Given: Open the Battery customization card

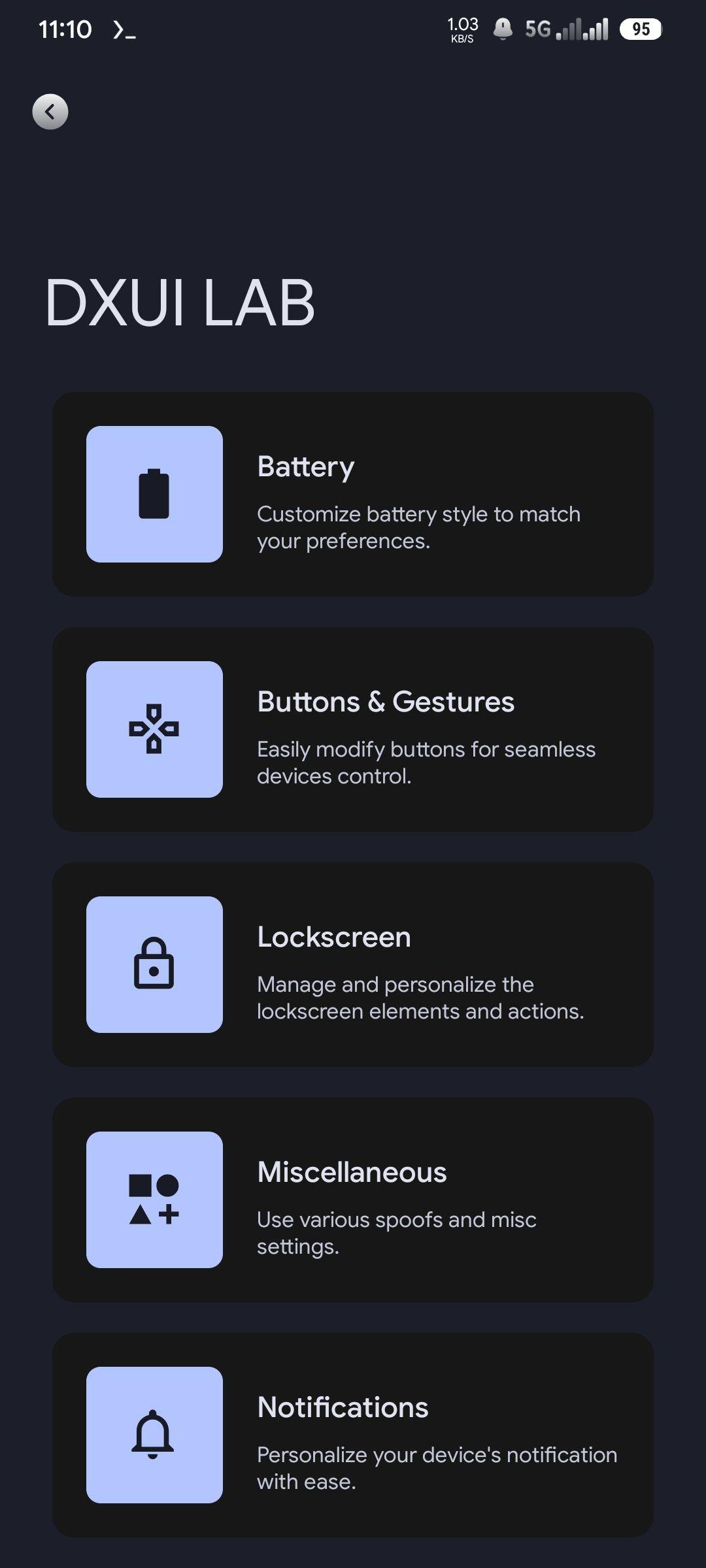Looking at the screenshot, I should tap(353, 494).
